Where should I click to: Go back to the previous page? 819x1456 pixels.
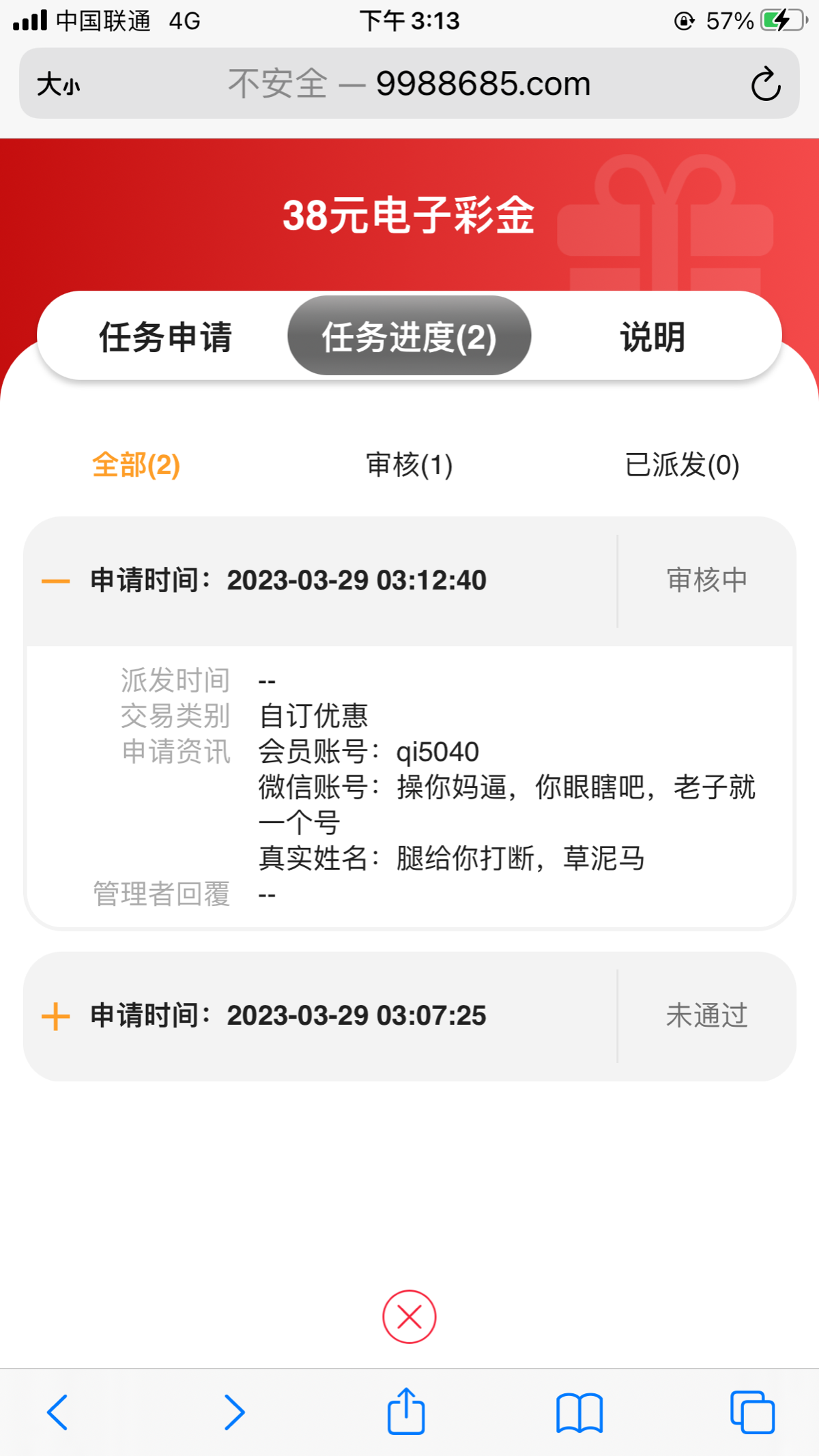tap(58, 1412)
